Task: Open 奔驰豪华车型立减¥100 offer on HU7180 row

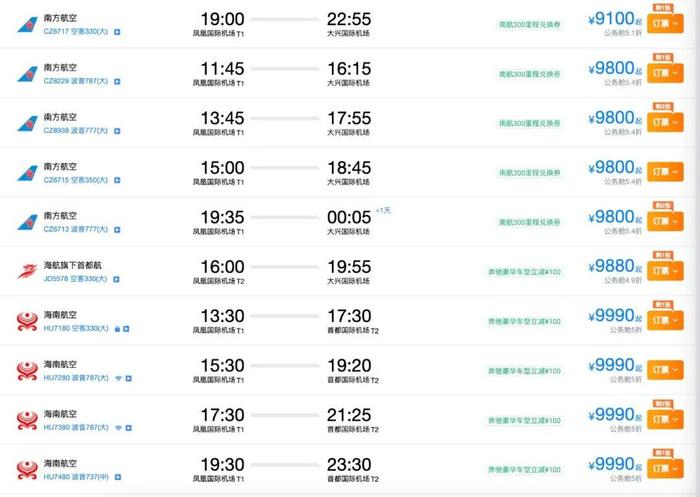Action: pyautogui.click(x=525, y=321)
